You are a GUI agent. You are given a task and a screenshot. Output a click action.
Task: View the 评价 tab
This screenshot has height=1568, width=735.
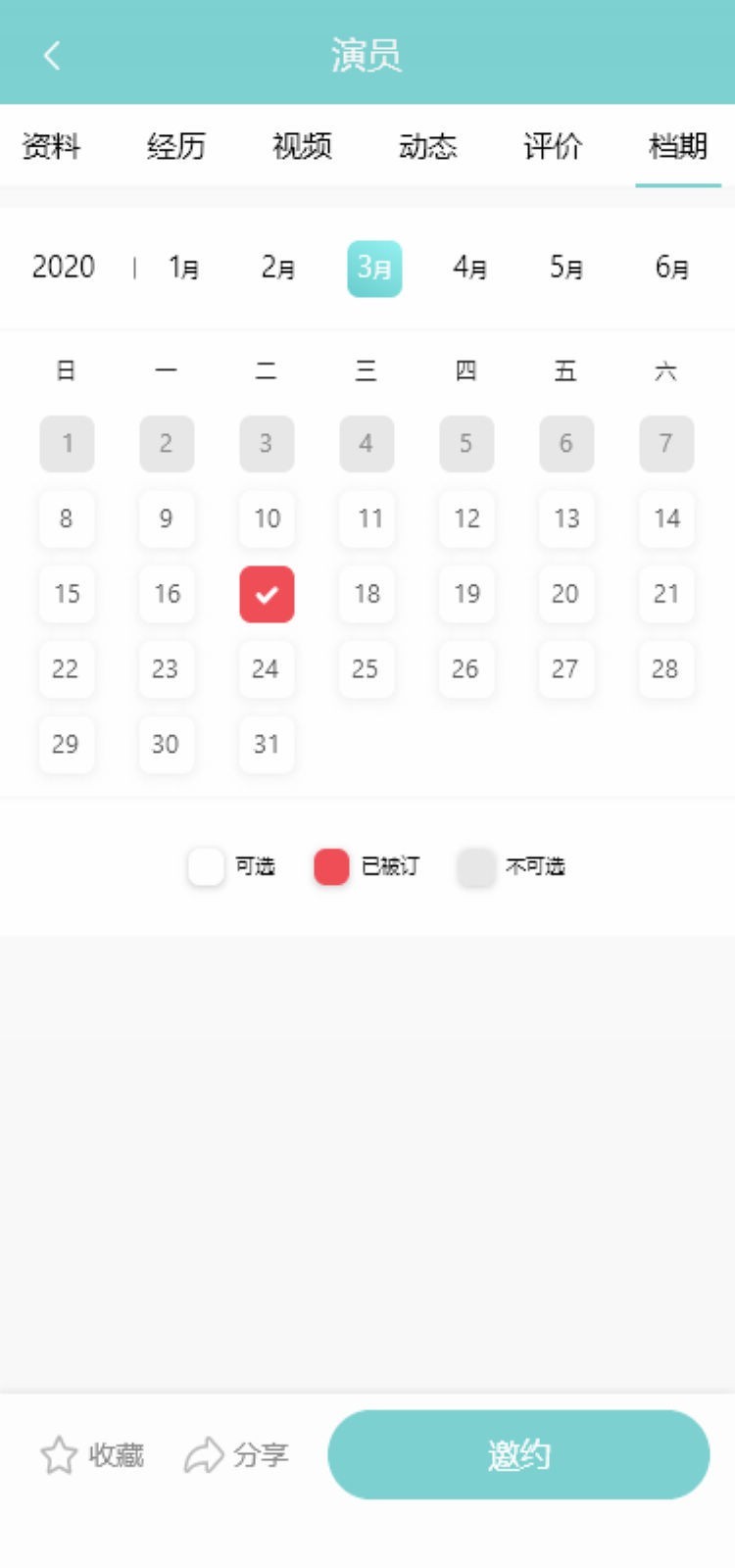pos(553,147)
